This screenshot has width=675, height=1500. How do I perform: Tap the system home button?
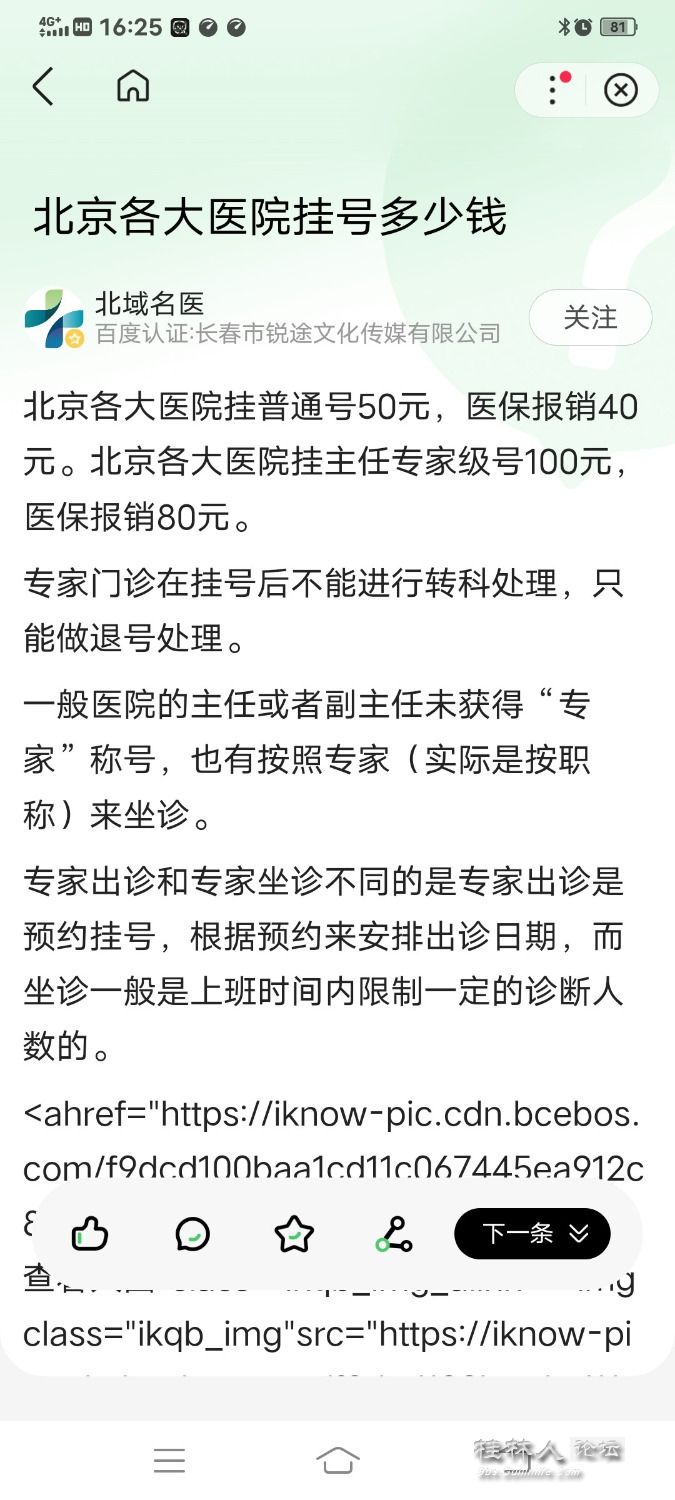coord(337,1461)
